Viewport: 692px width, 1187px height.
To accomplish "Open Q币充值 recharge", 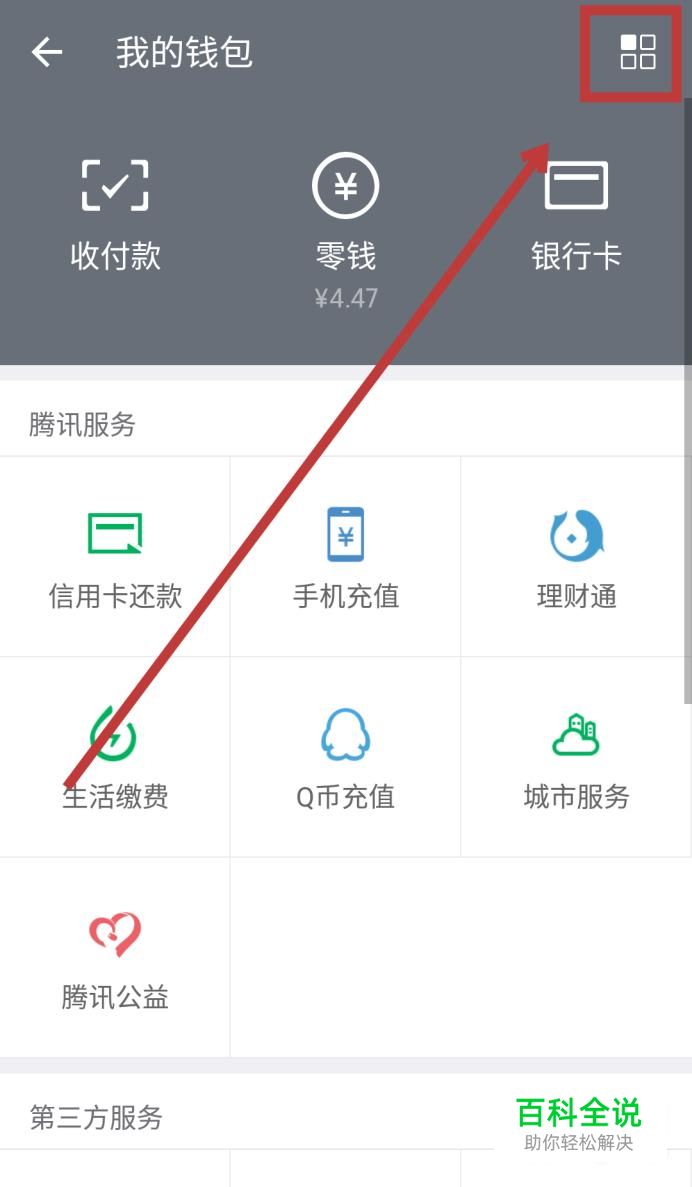I will pyautogui.click(x=345, y=757).
